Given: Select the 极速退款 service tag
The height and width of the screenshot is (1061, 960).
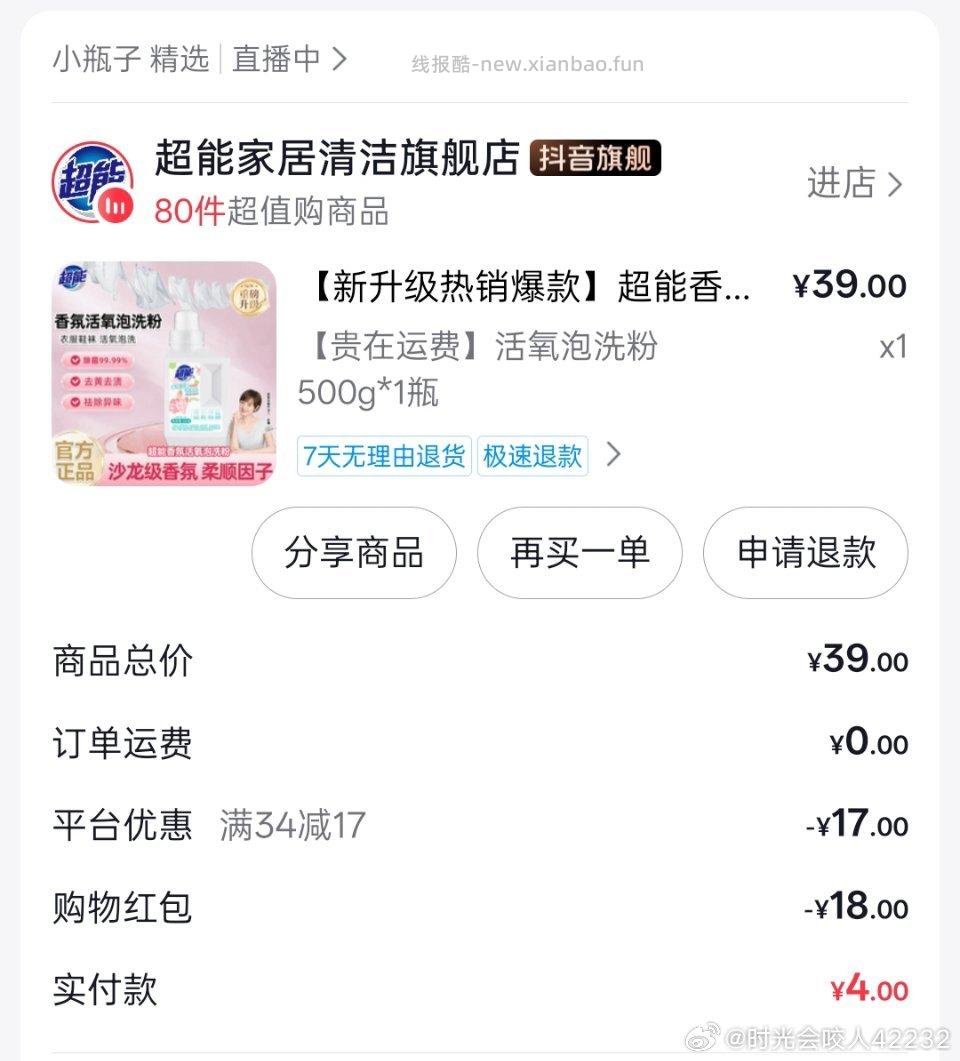Looking at the screenshot, I should point(531,456).
